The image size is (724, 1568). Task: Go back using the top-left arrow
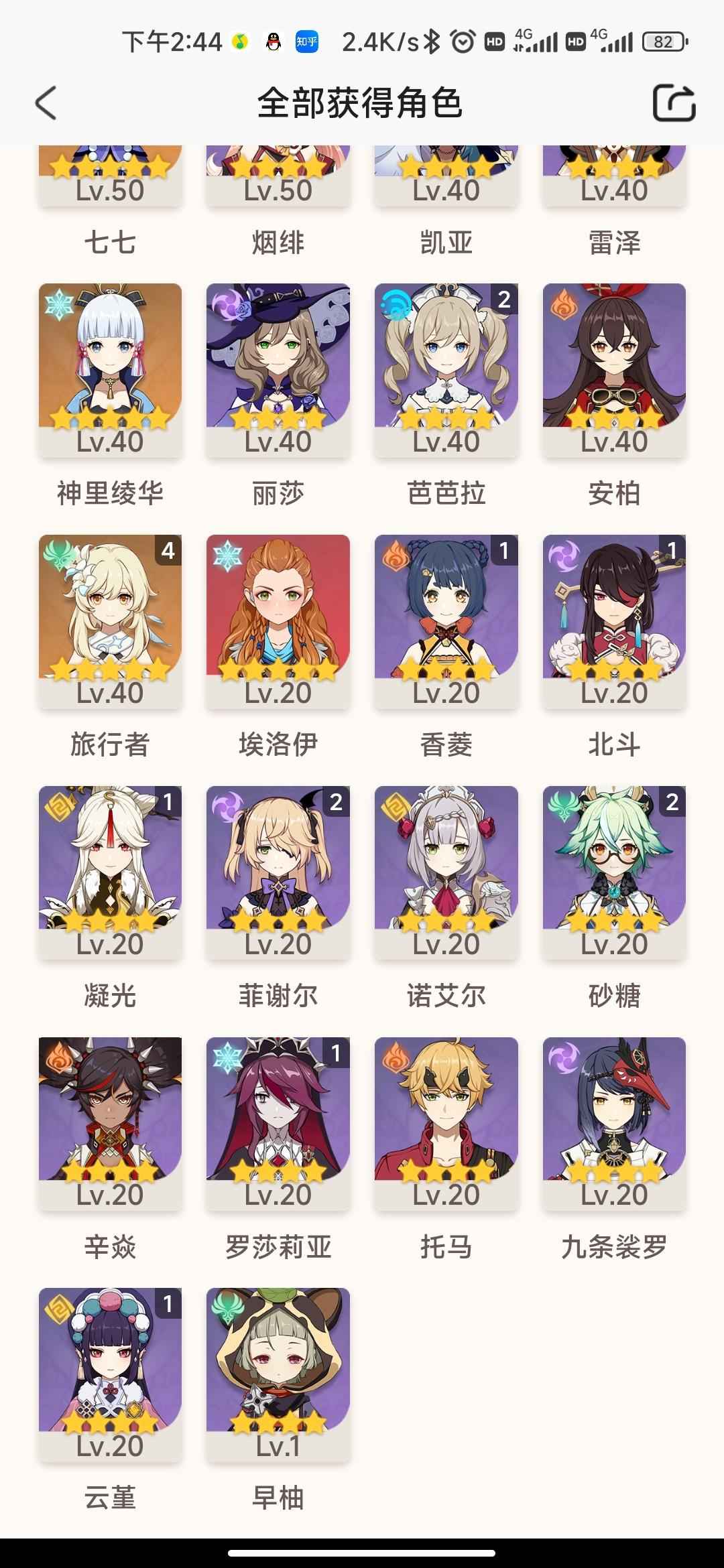click(46, 103)
